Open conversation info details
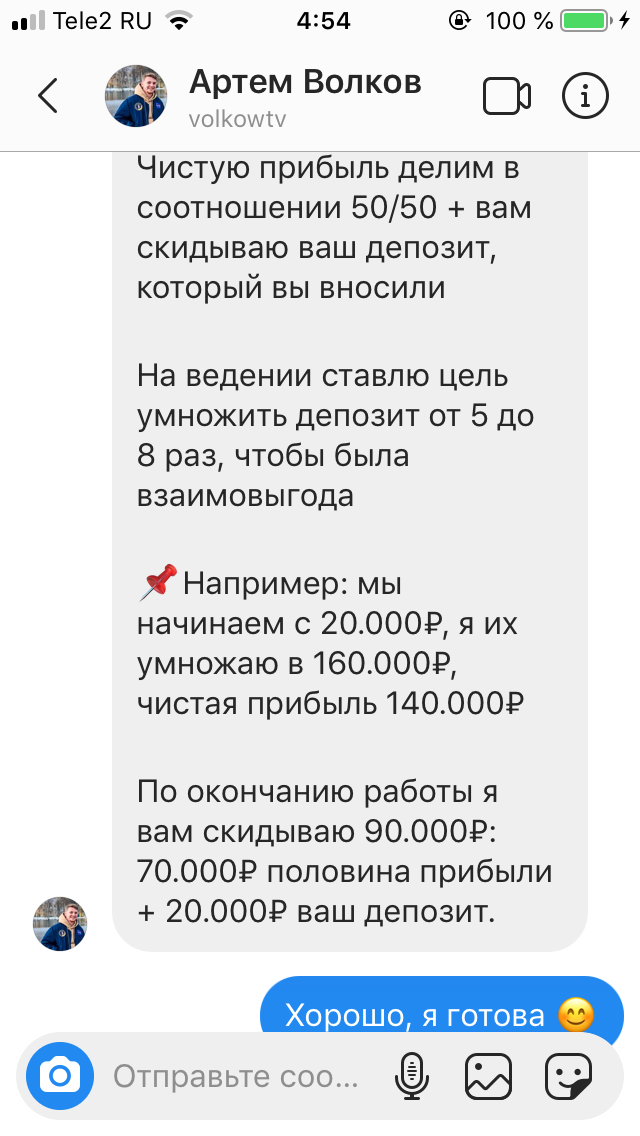This screenshot has width=640, height=1136. tap(586, 96)
